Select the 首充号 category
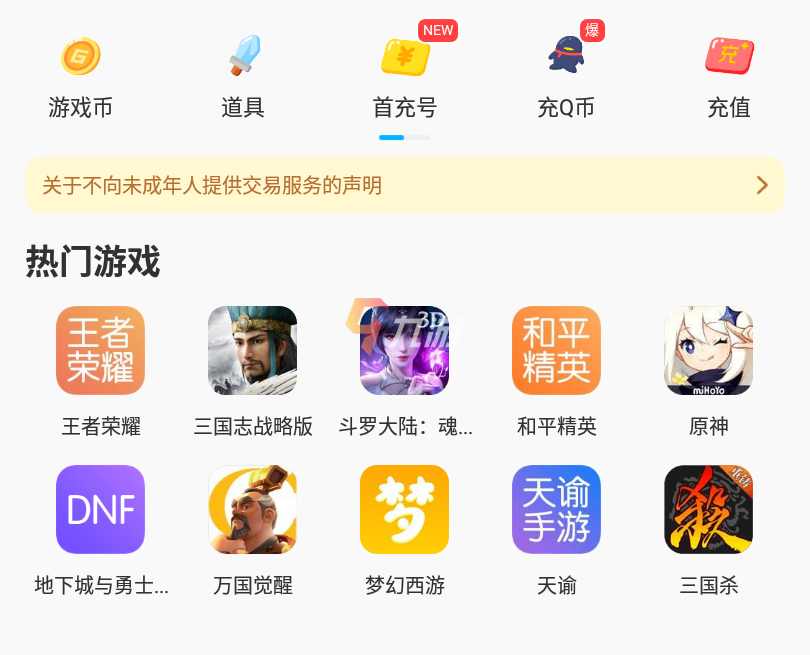The width and height of the screenshot is (810, 655). pyautogui.click(x=405, y=75)
